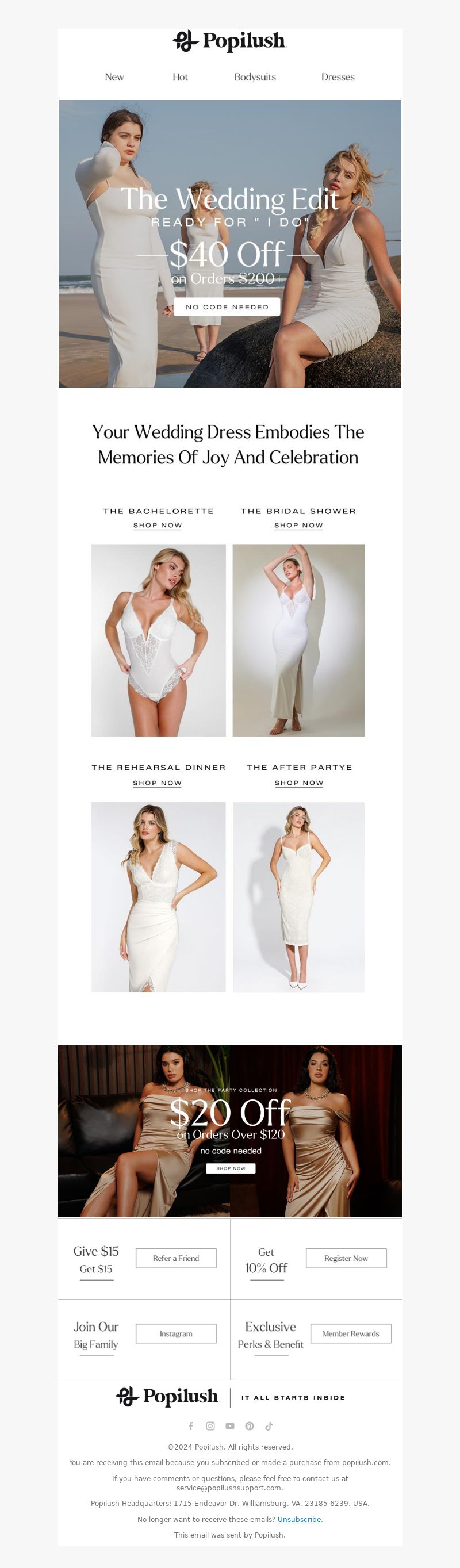460x1568 pixels.
Task: Follow via the Instagram button
Action: pyautogui.click(x=176, y=1333)
